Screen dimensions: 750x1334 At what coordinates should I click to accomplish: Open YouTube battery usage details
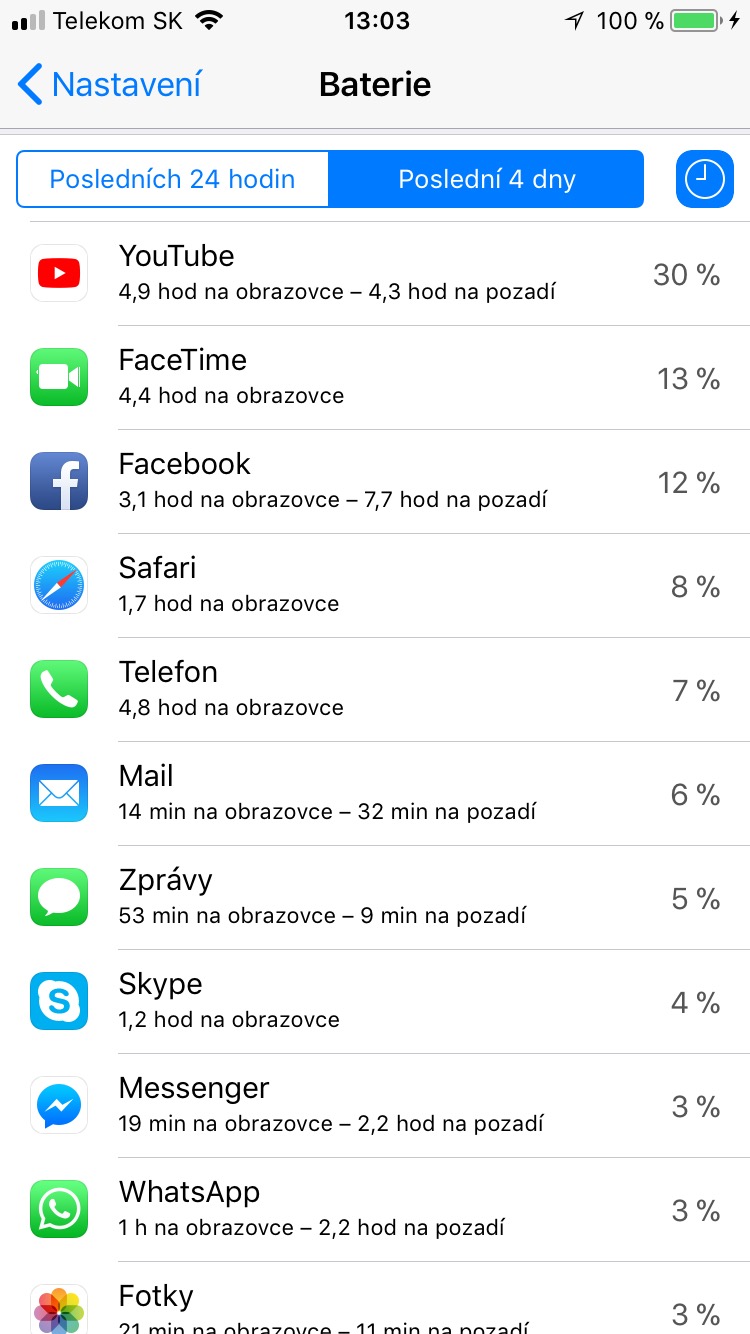coord(375,273)
